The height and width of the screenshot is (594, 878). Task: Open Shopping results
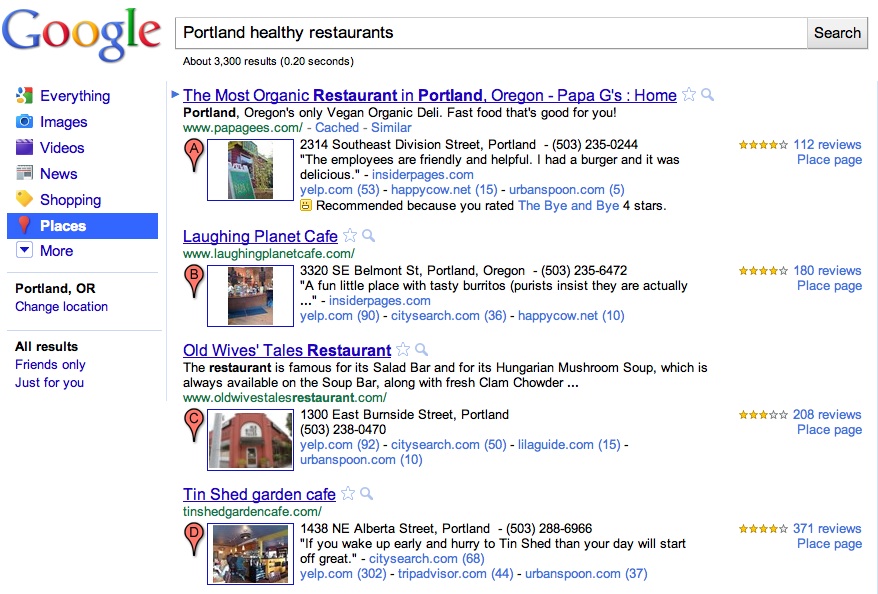[x=70, y=200]
